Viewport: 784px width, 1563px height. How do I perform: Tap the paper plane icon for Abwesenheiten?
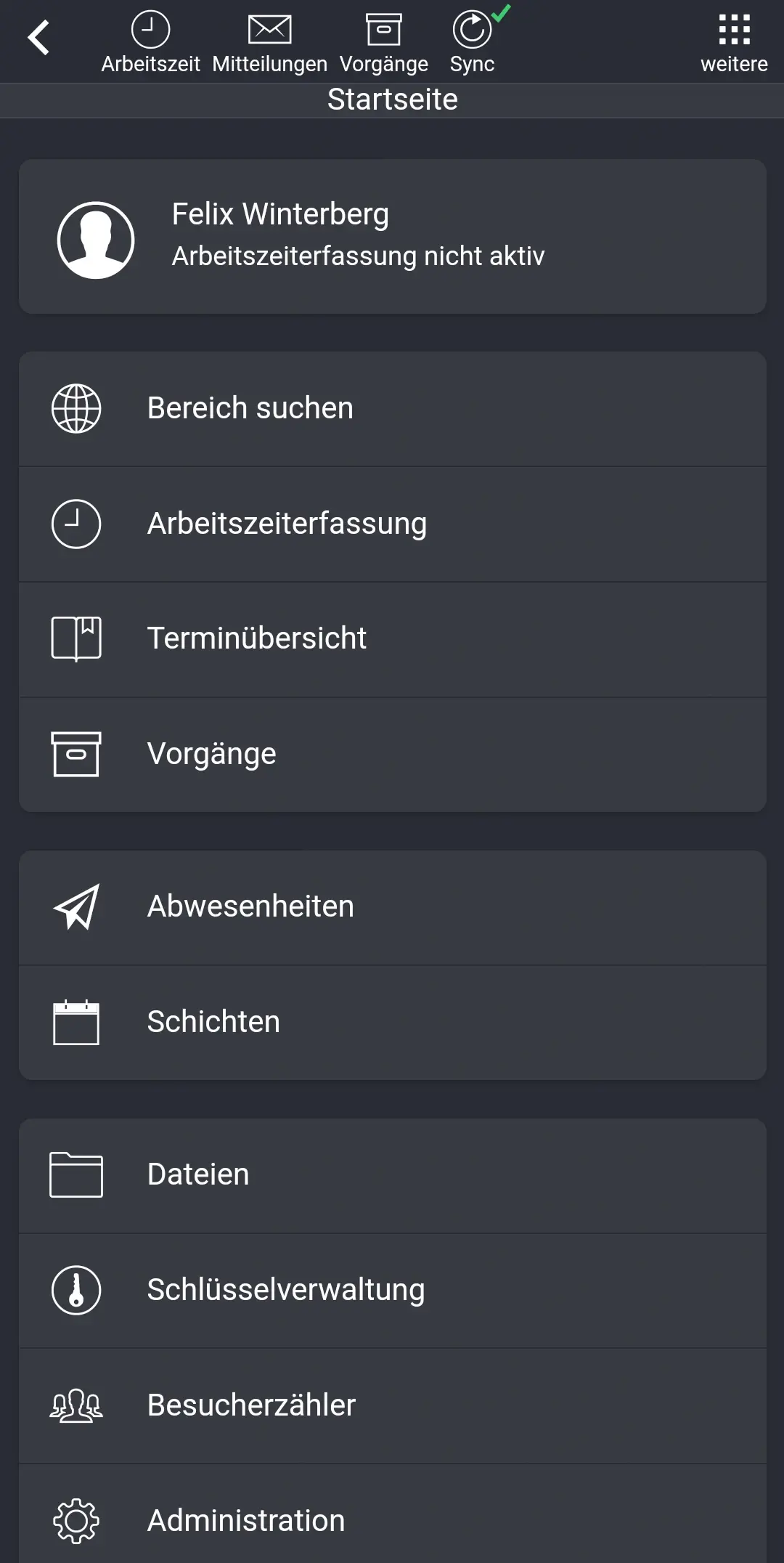[75, 906]
